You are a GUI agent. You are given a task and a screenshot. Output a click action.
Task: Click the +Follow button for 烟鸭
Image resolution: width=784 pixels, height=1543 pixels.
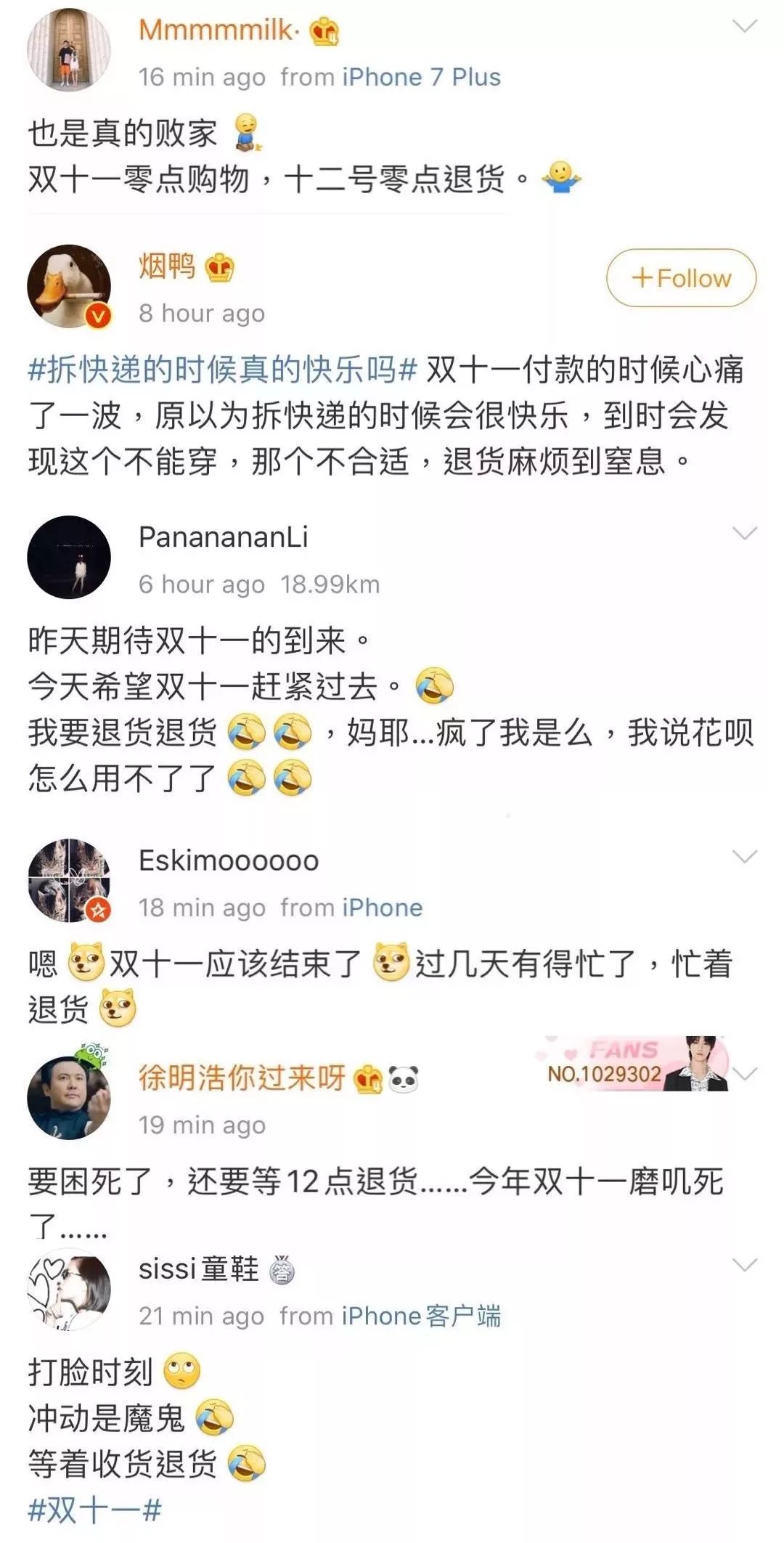pos(680,277)
